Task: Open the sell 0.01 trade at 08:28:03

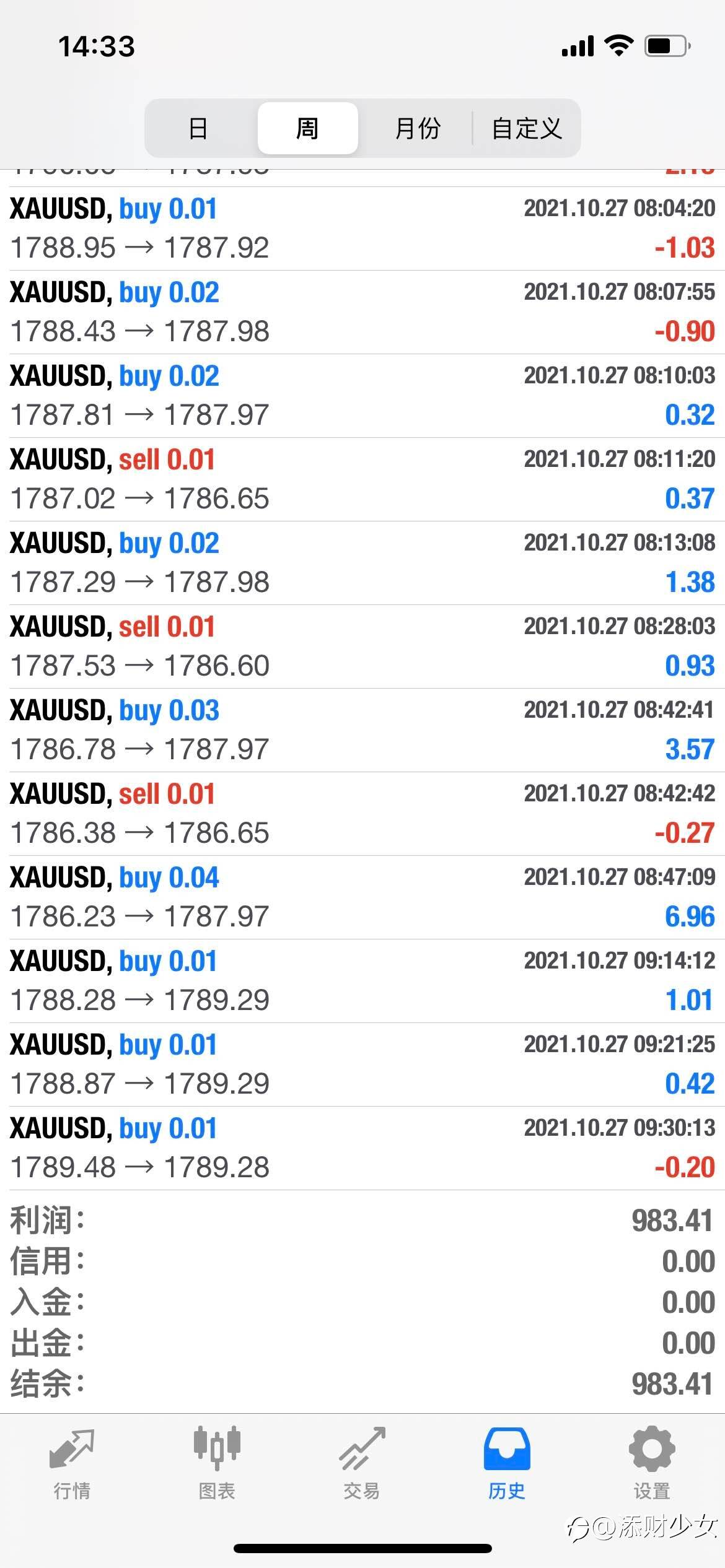Action: (x=362, y=647)
